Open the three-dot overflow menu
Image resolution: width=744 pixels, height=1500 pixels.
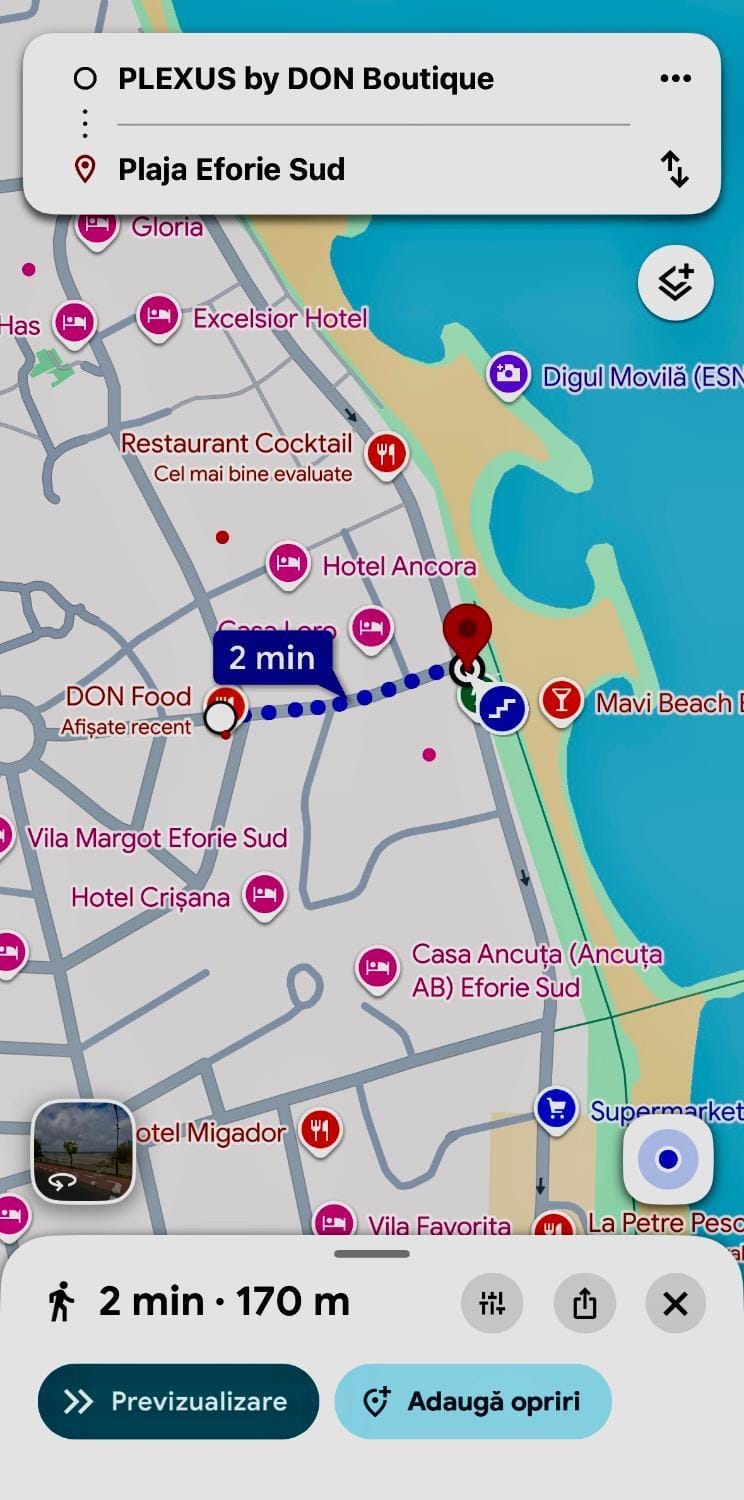675,79
